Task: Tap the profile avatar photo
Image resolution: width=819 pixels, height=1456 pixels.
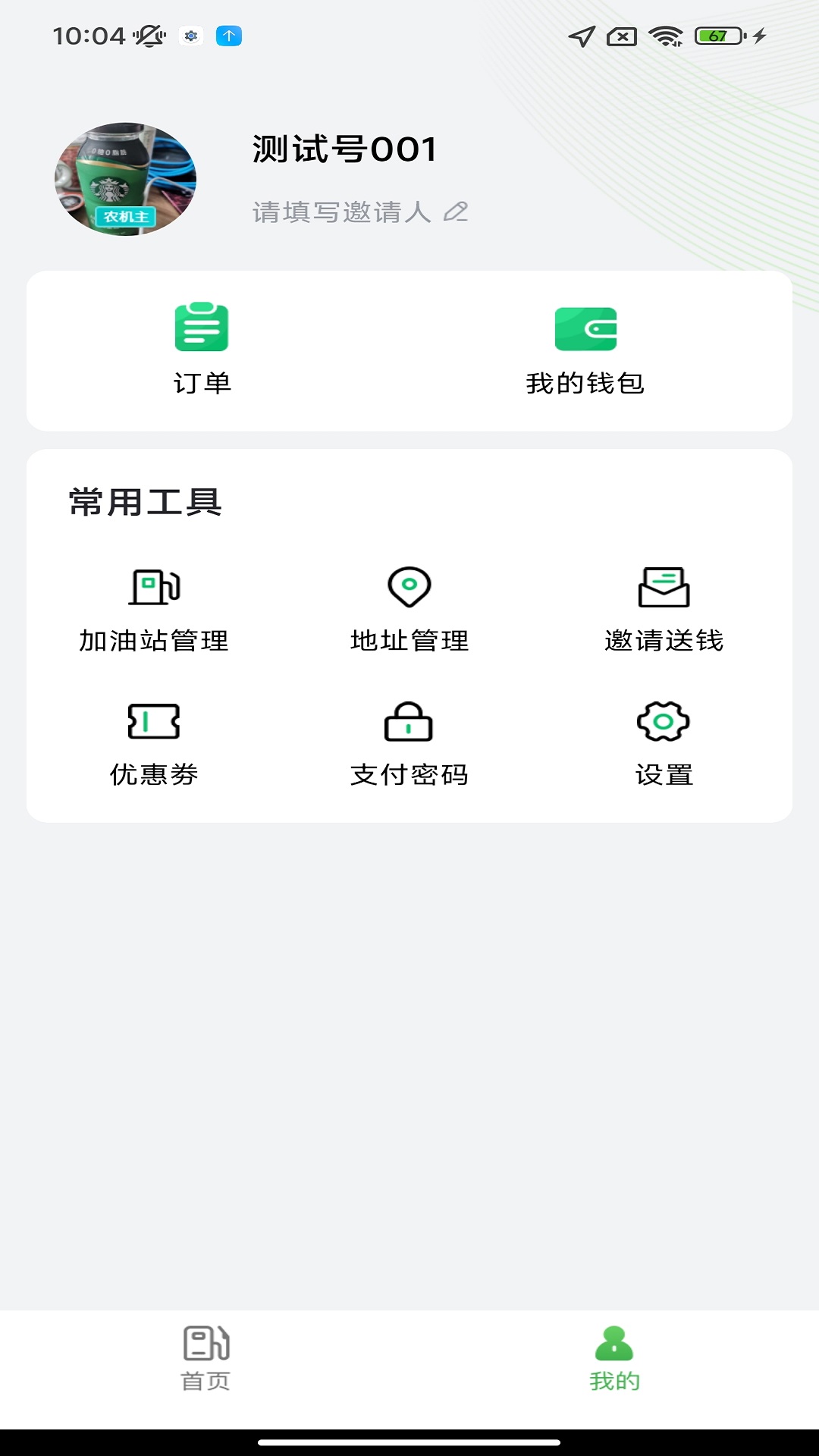Action: tap(126, 179)
